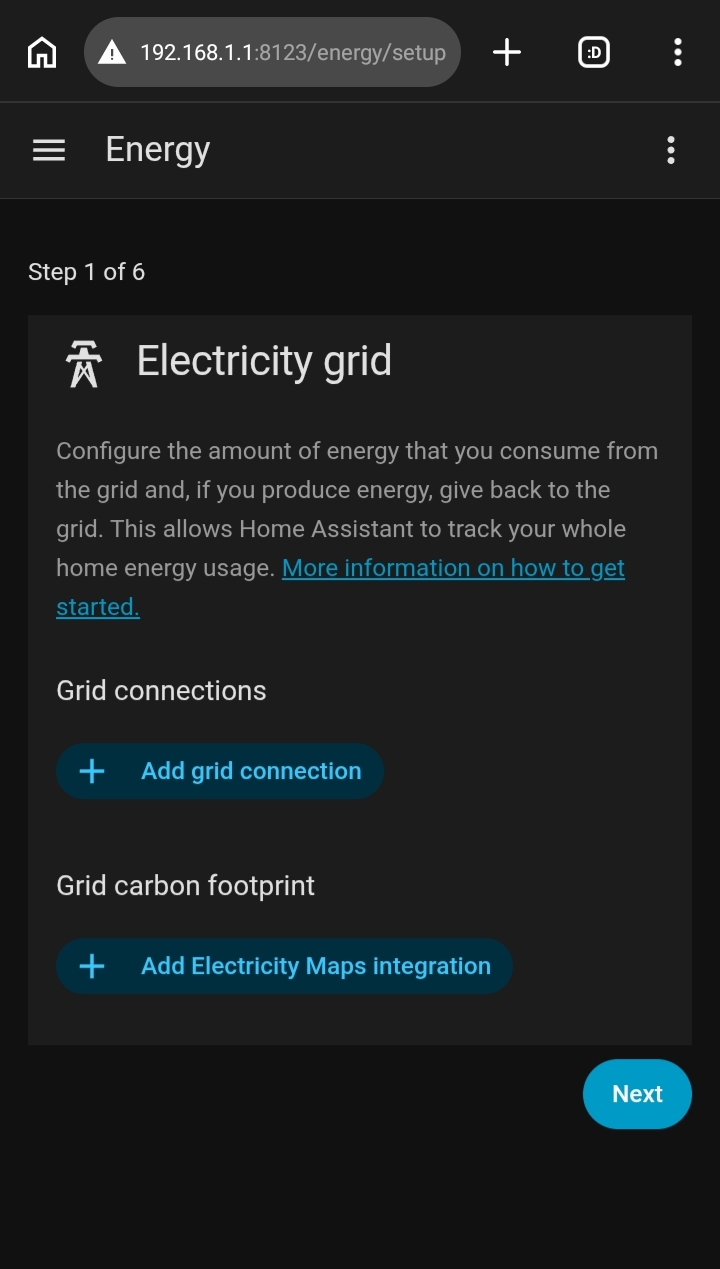Image resolution: width=720 pixels, height=1269 pixels.
Task: Add a grid connection
Action: [220, 771]
